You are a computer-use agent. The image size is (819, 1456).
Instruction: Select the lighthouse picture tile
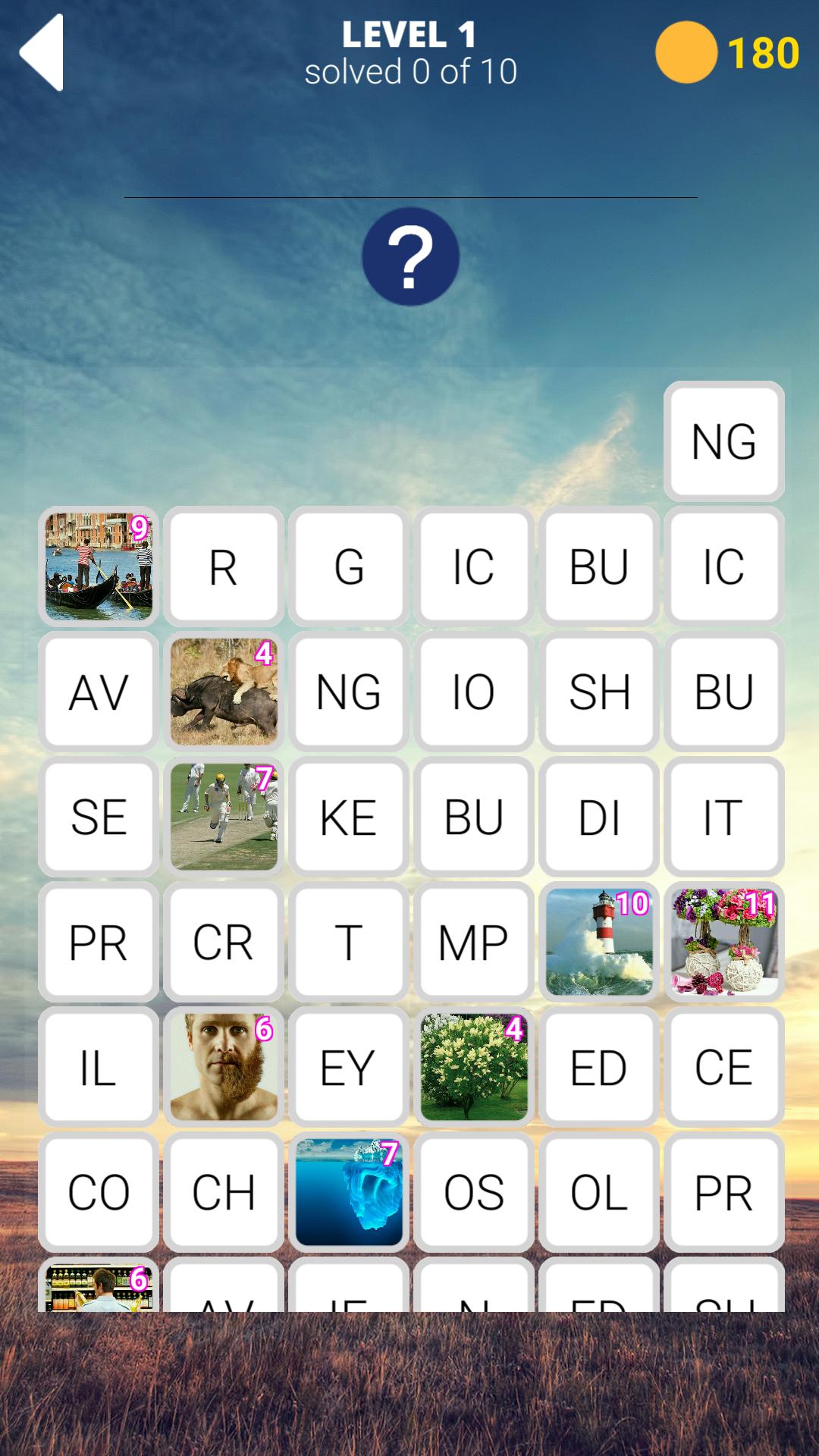[x=599, y=942]
